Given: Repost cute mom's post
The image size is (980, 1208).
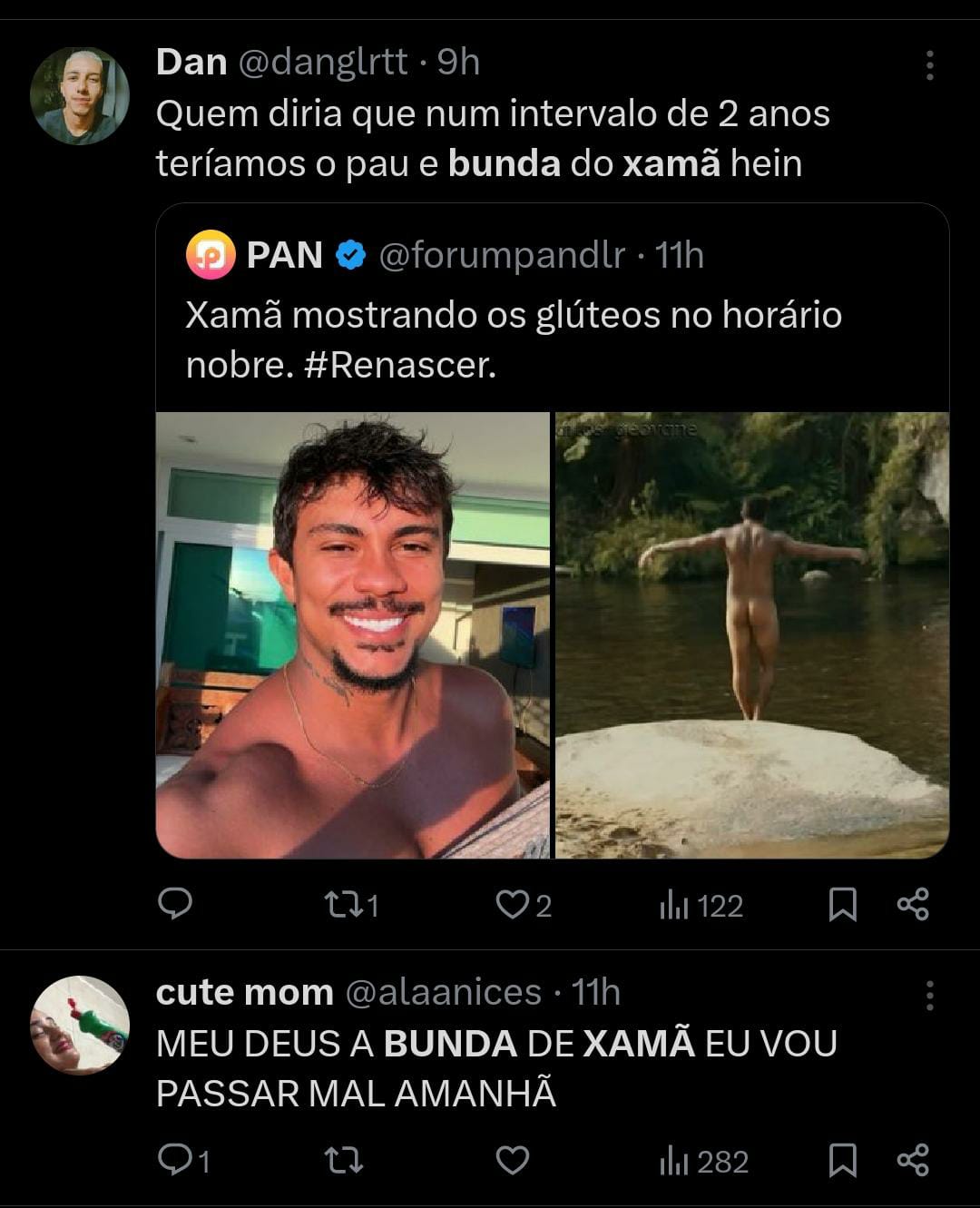Looking at the screenshot, I should tap(343, 1160).
